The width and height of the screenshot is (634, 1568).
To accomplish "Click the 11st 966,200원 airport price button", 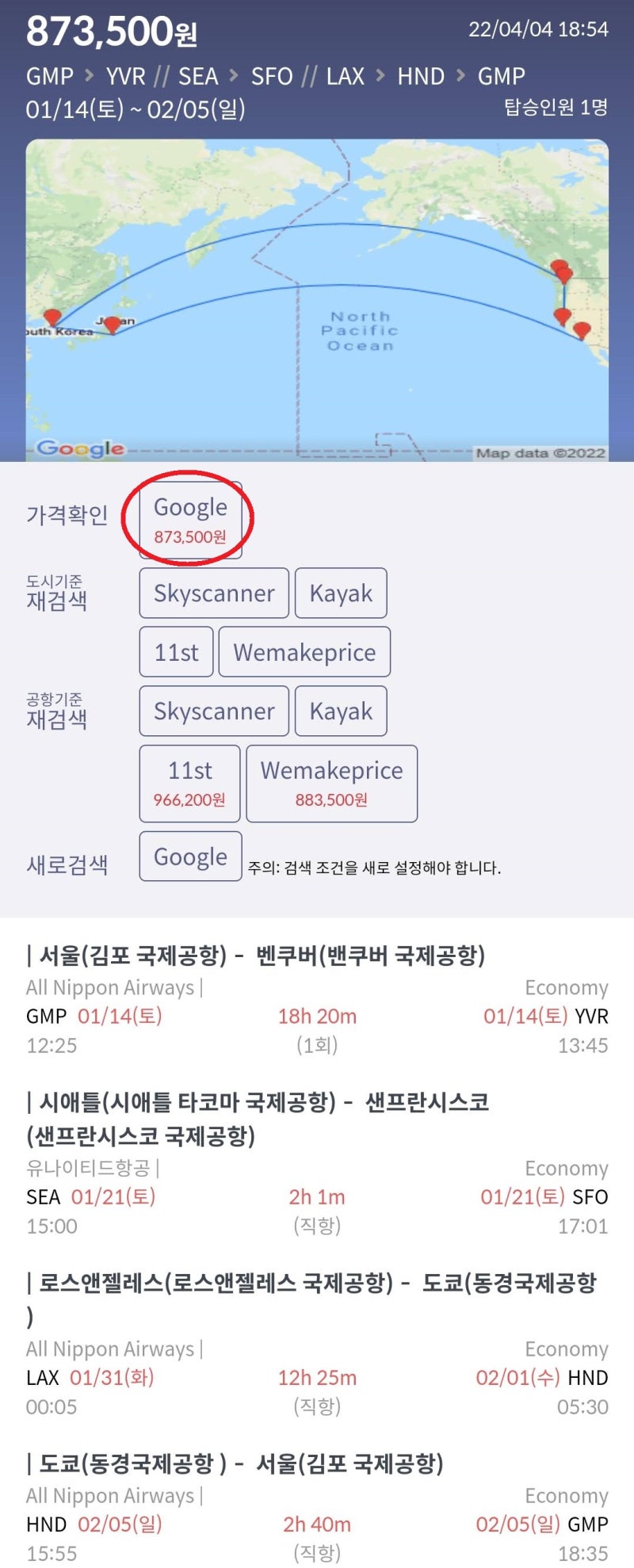I will [189, 783].
